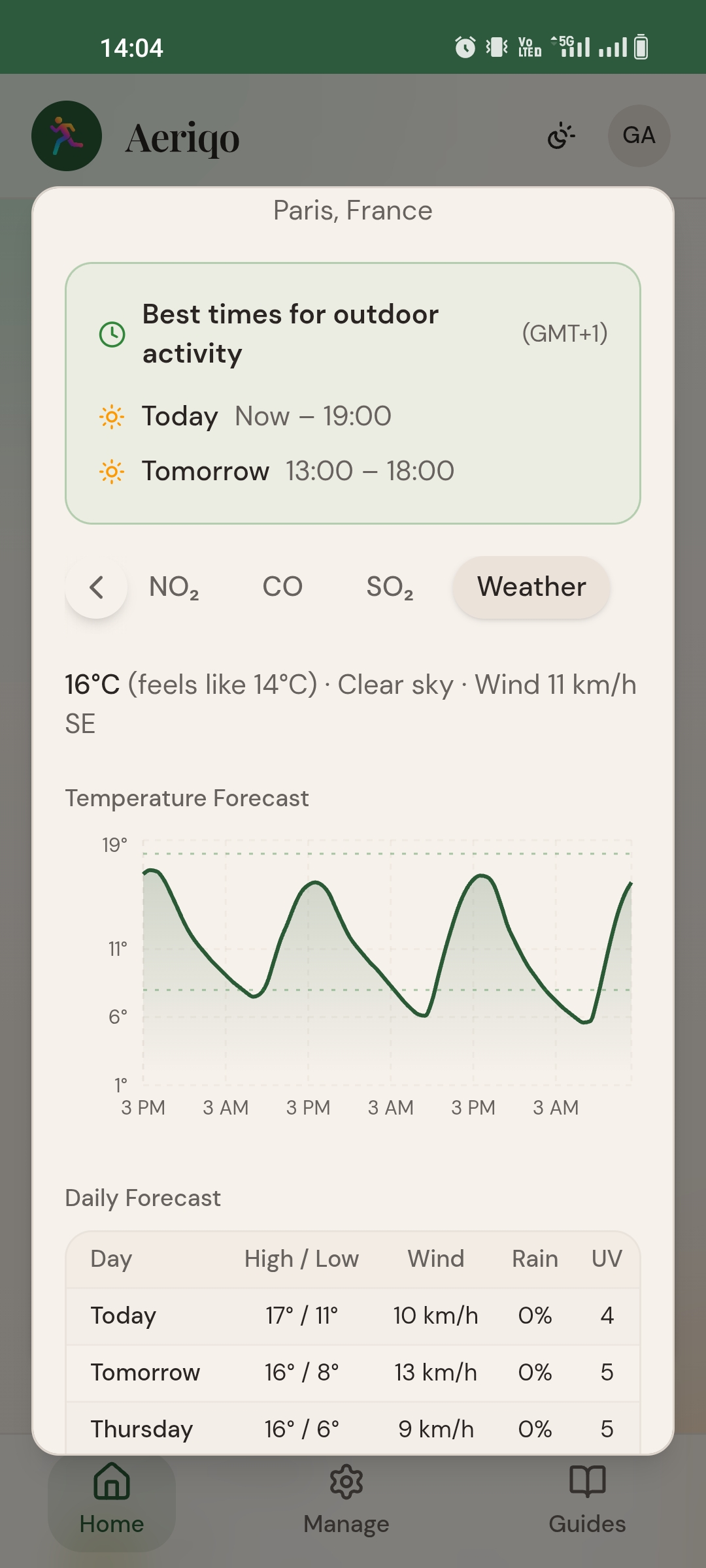Switch to the NO2 tab
This screenshot has width=706, height=1568.
click(173, 587)
